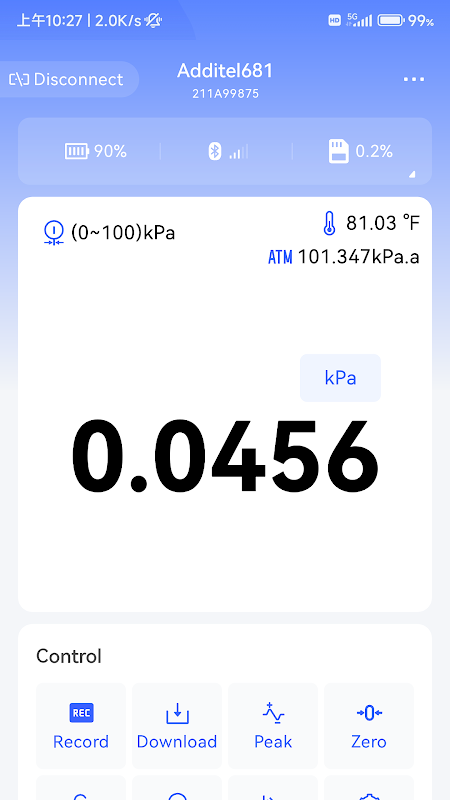Change the kPa pressure unit
450x800 pixels.
340,378
